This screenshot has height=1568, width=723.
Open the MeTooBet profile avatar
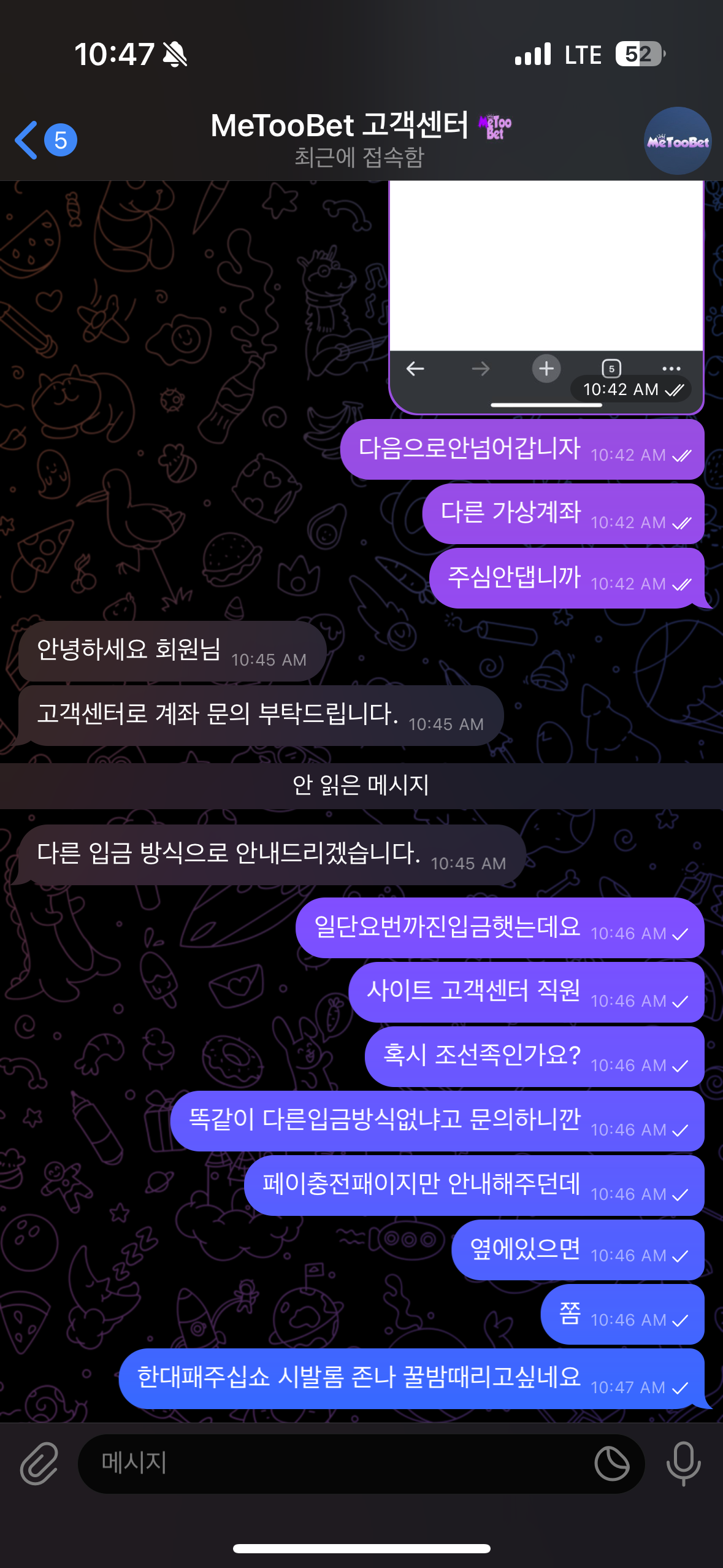(678, 141)
